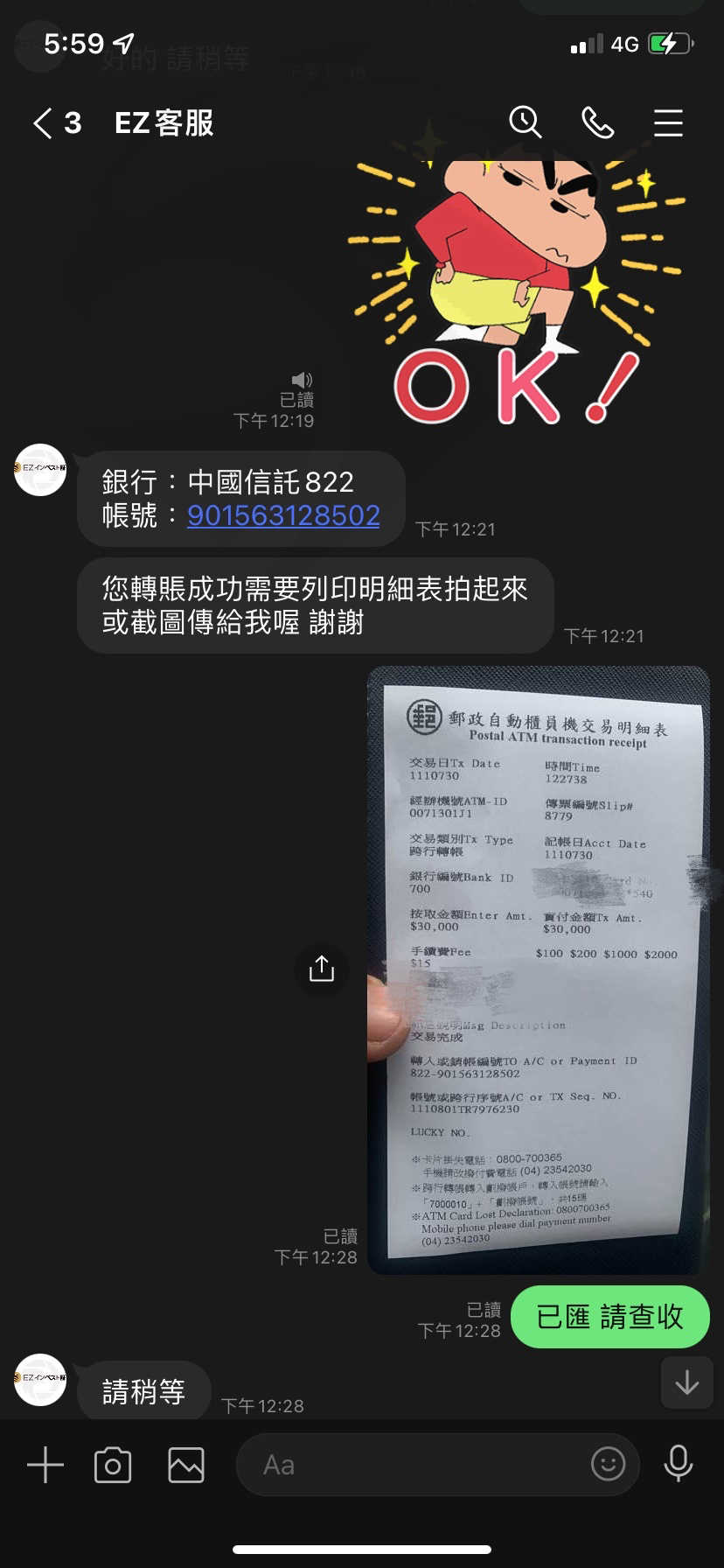Screen dimensions: 724x1568
Task: Open EZ客服 profile avatar beside 請稍等
Action: point(40,1380)
